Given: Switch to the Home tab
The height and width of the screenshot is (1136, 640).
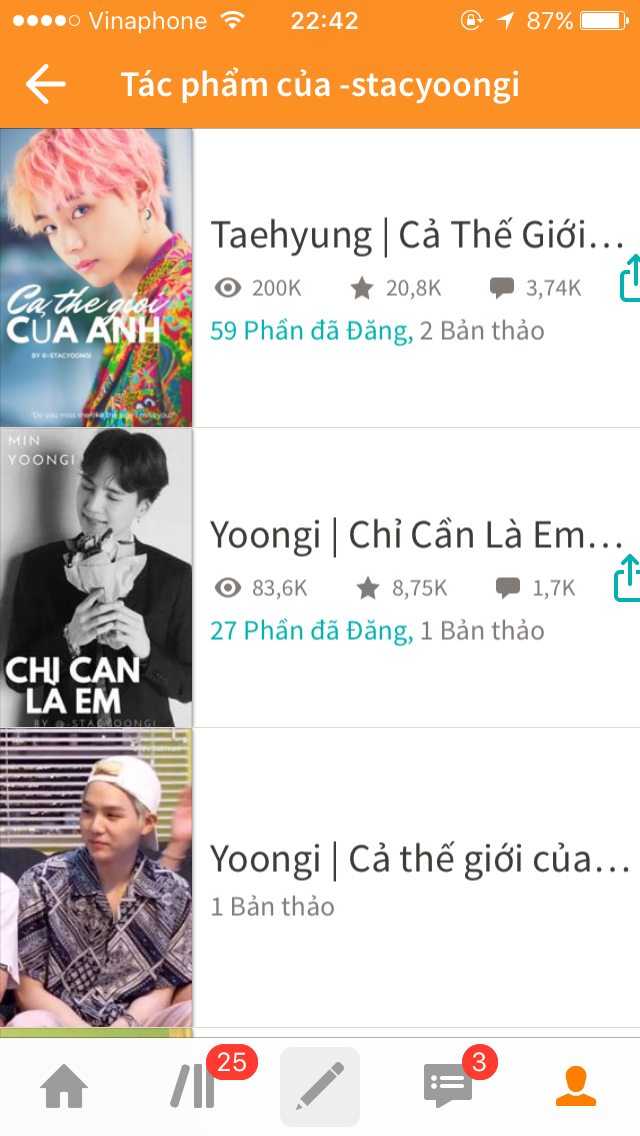Looking at the screenshot, I should (64, 1086).
